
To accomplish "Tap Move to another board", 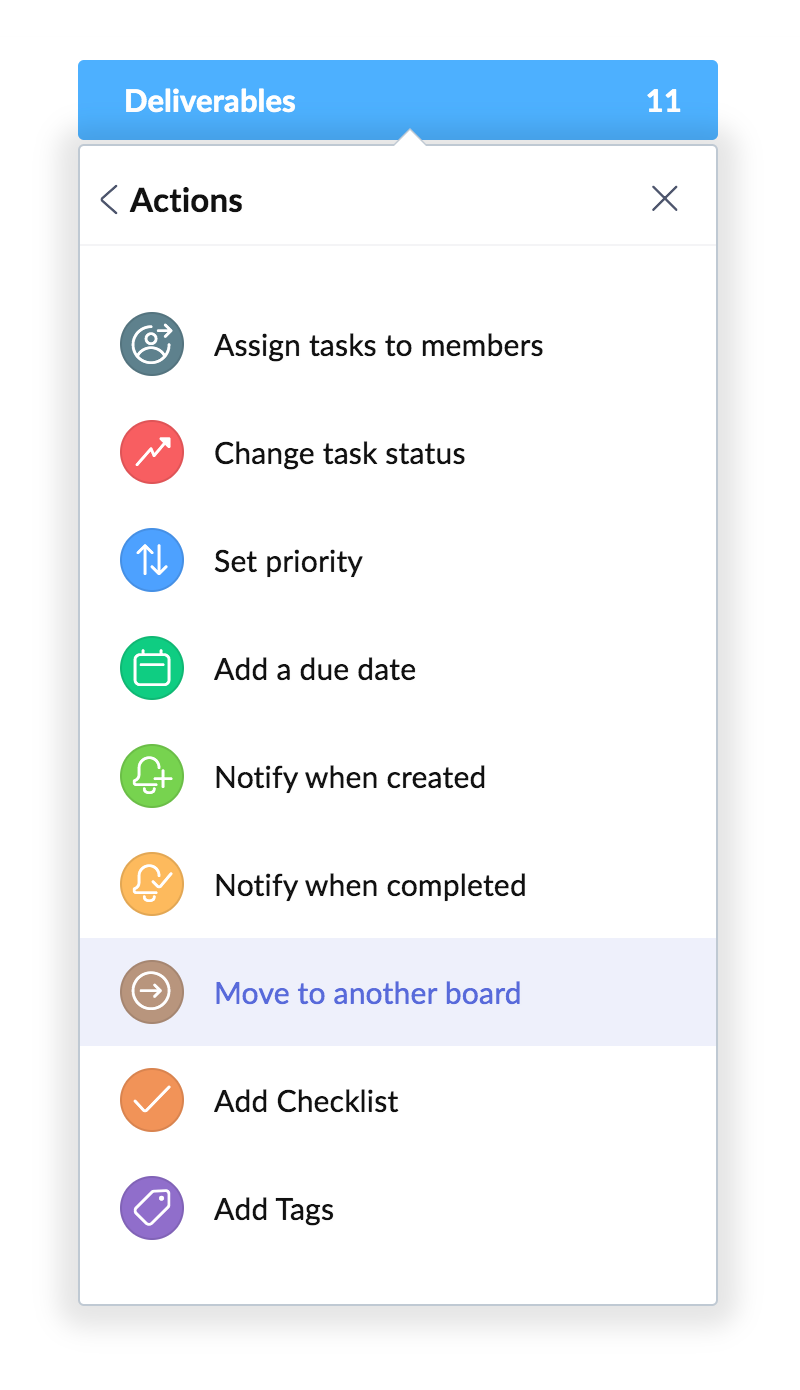I will coord(367,994).
